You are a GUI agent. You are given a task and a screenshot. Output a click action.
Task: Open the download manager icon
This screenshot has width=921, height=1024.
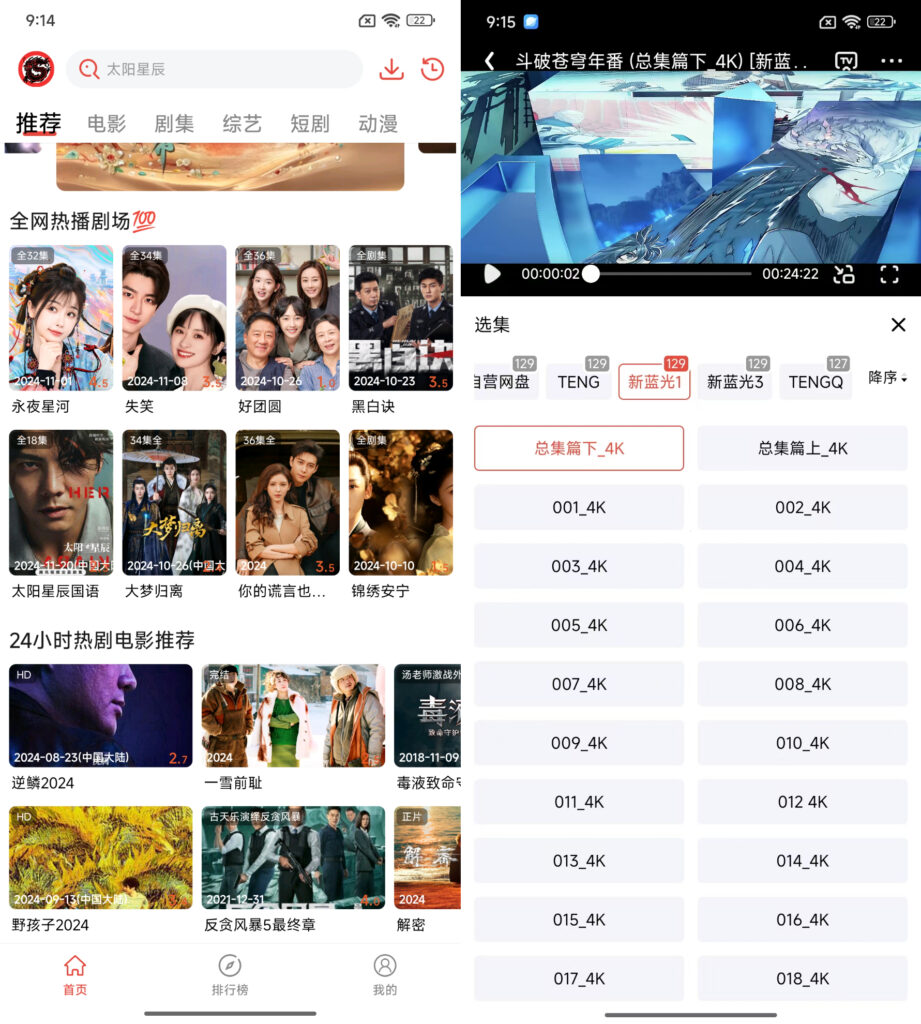click(390, 69)
